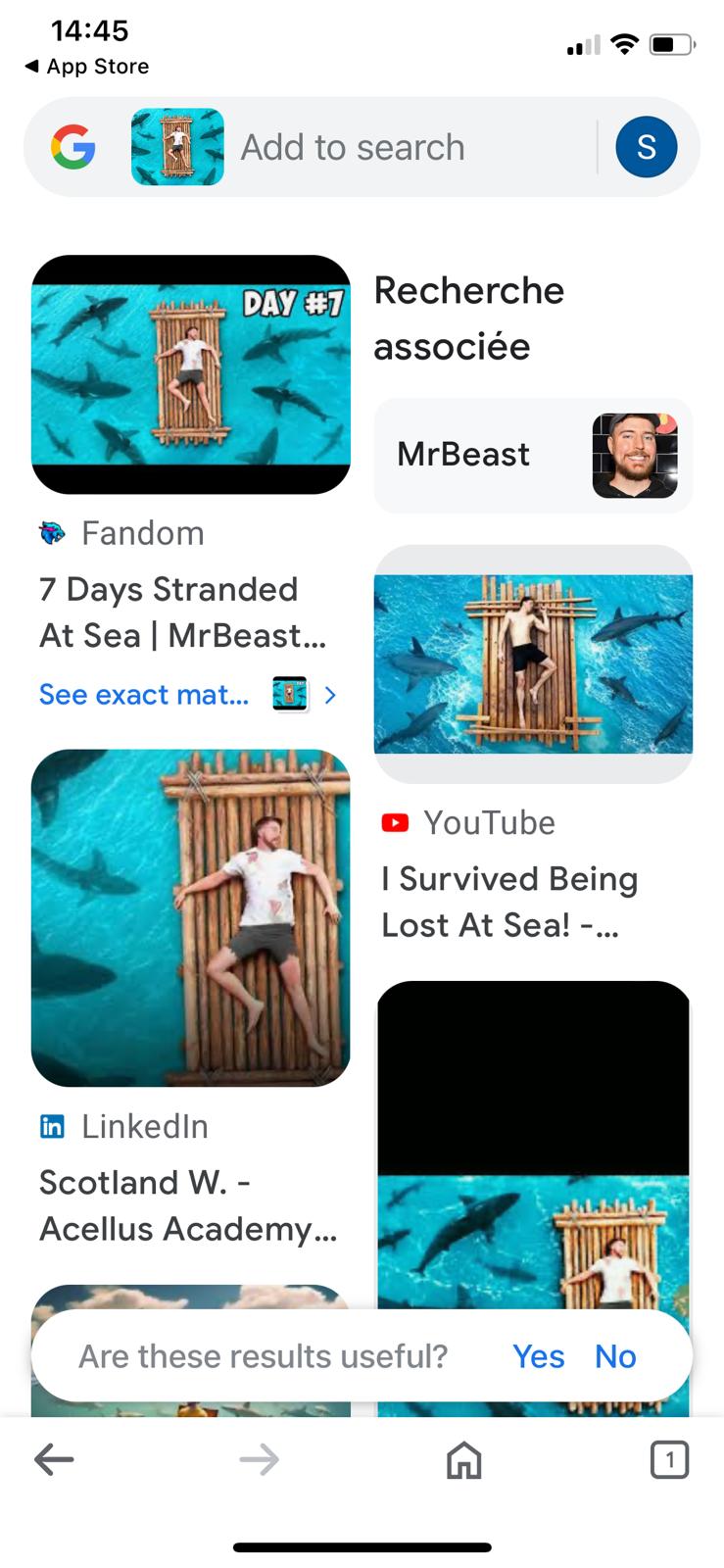Answer Yes to results useful prompt

[538, 1356]
